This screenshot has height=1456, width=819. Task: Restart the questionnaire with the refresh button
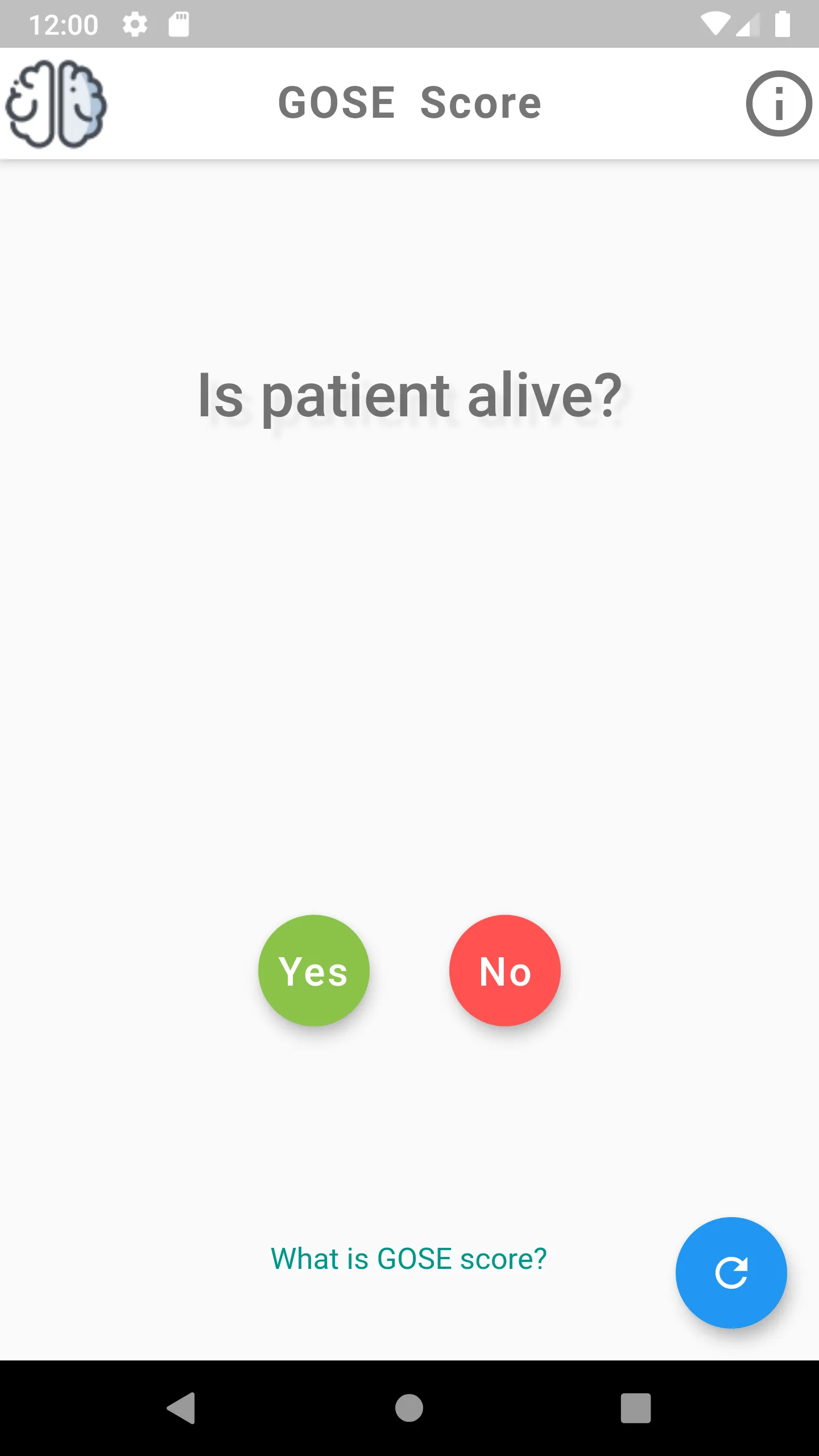pyautogui.click(x=731, y=1273)
